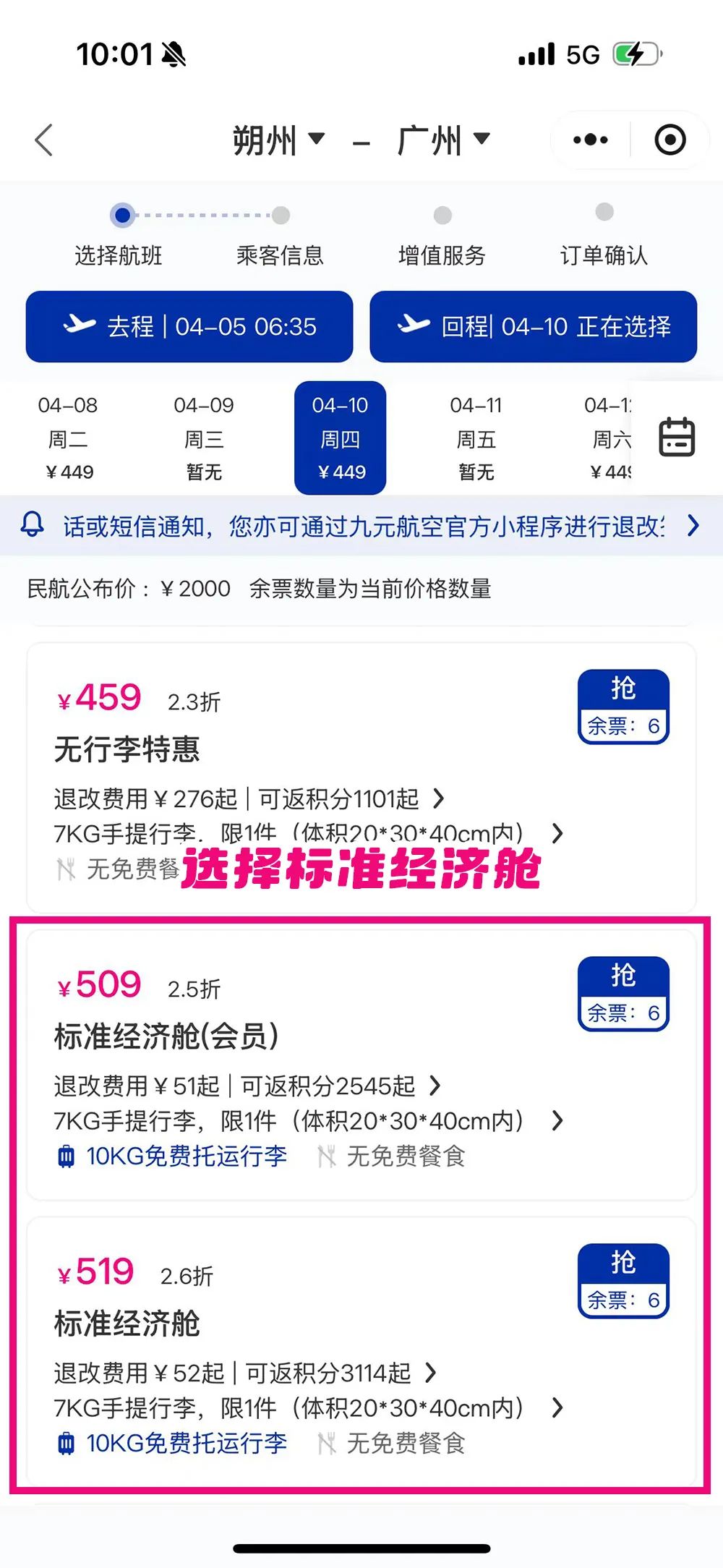Select date 04-09 周三
The height and width of the screenshot is (1568, 723).
coord(204,438)
